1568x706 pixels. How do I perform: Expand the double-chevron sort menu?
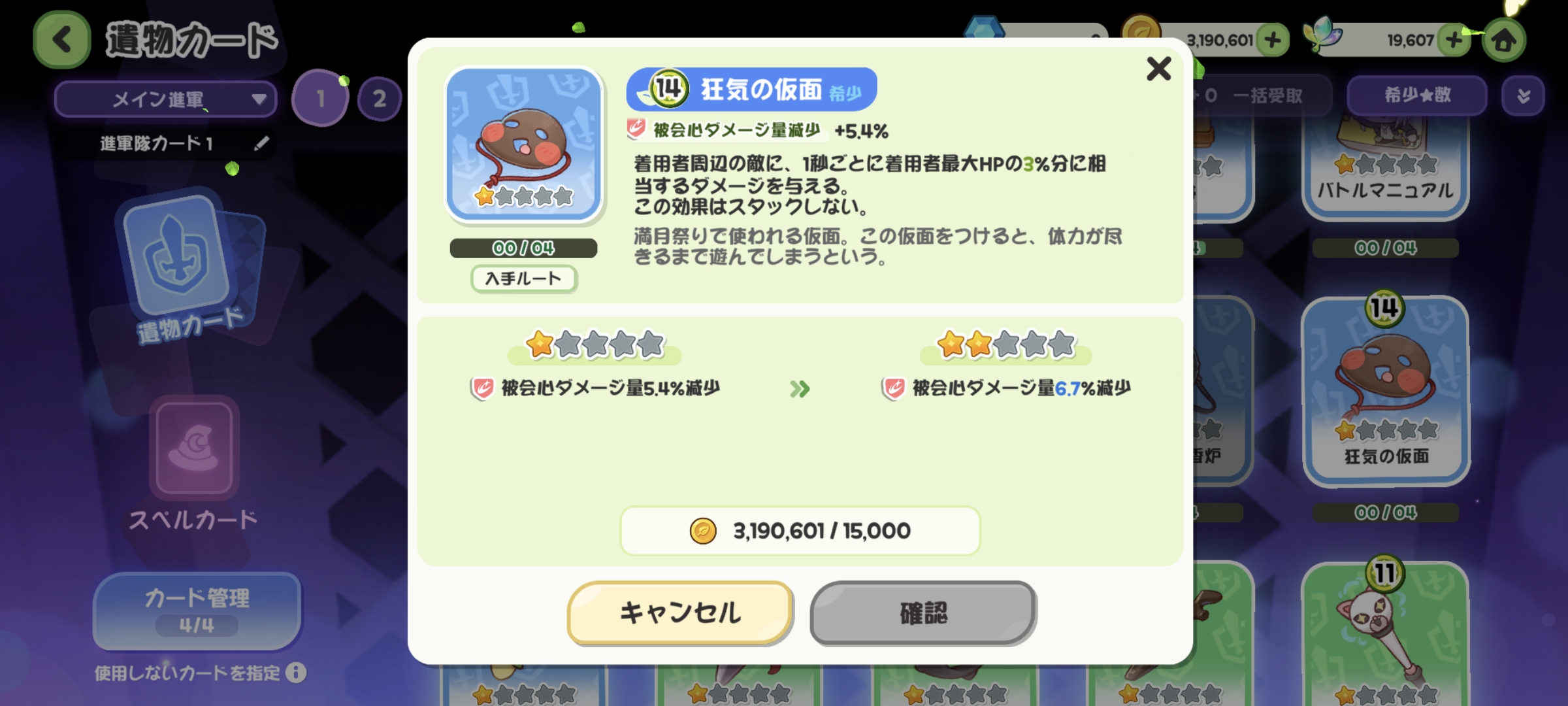[x=1523, y=96]
